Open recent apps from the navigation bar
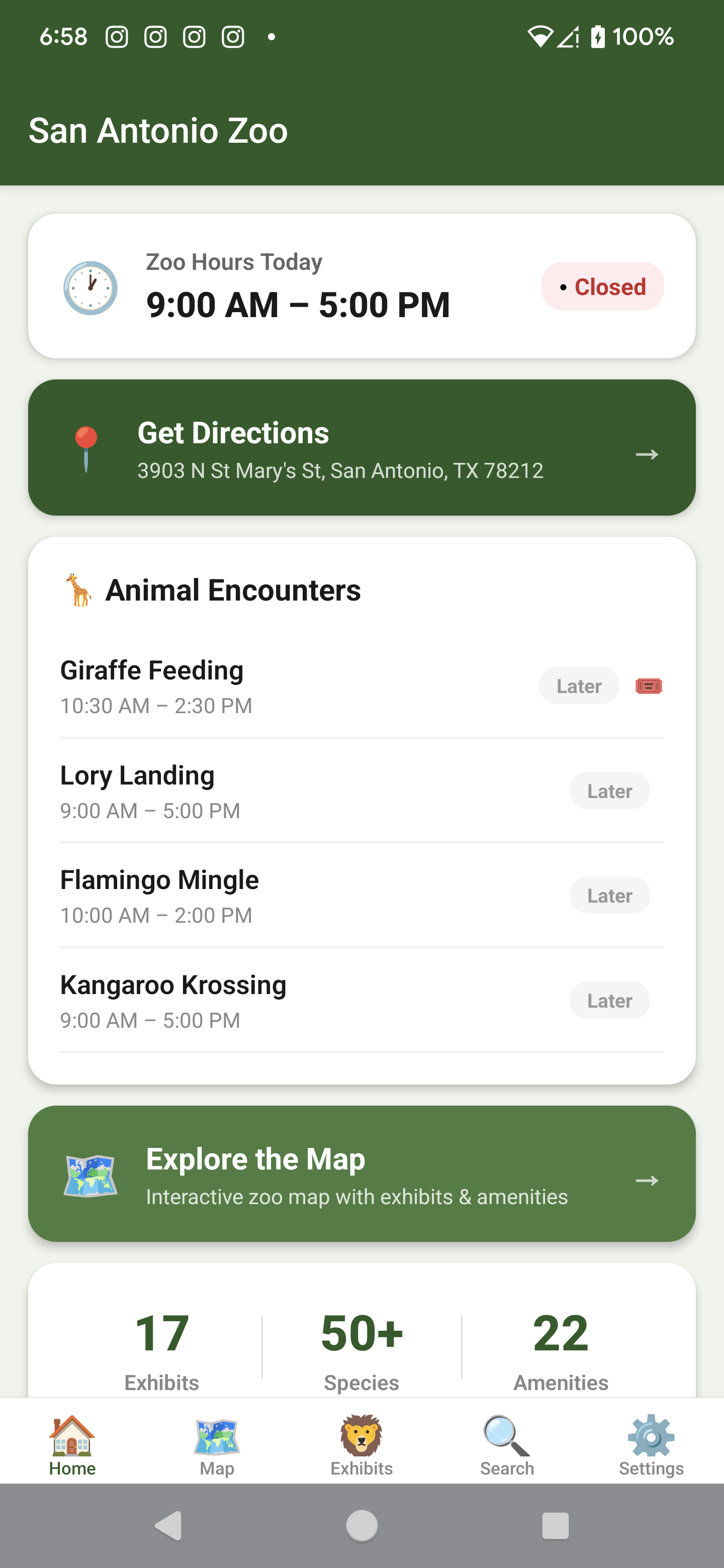The image size is (724, 1568). tap(555, 1525)
